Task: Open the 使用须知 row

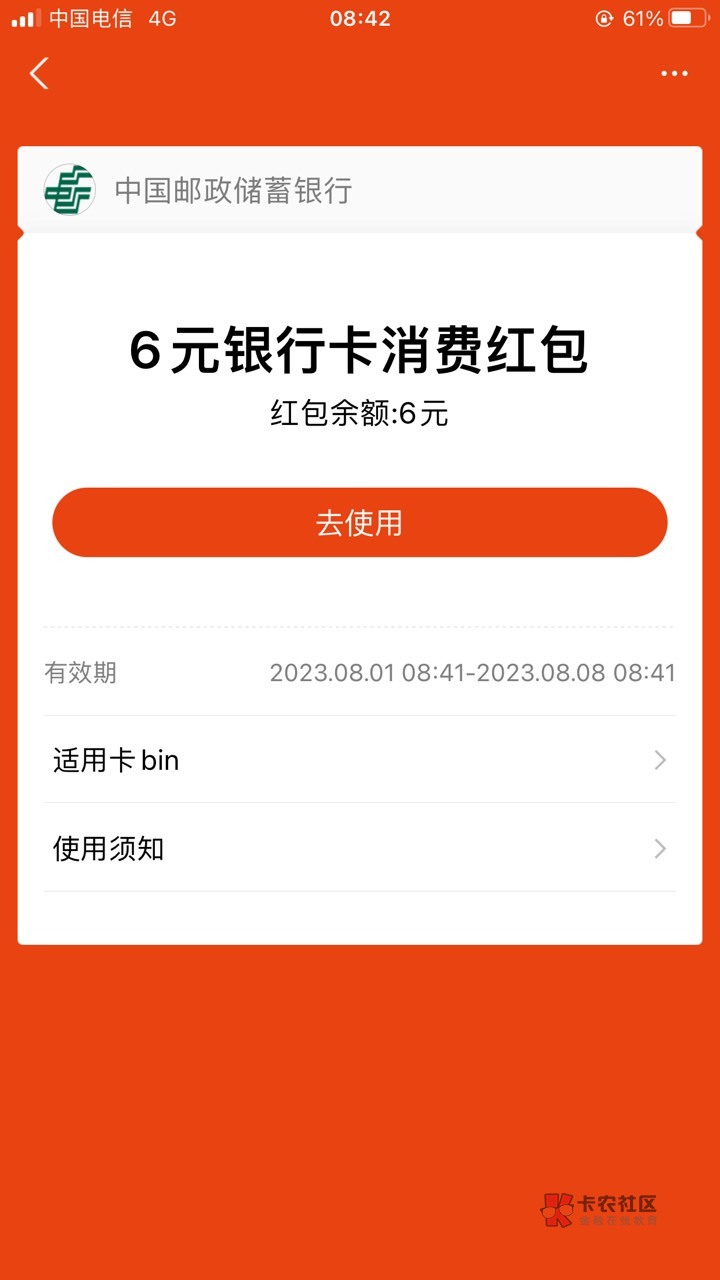Action: tap(360, 848)
